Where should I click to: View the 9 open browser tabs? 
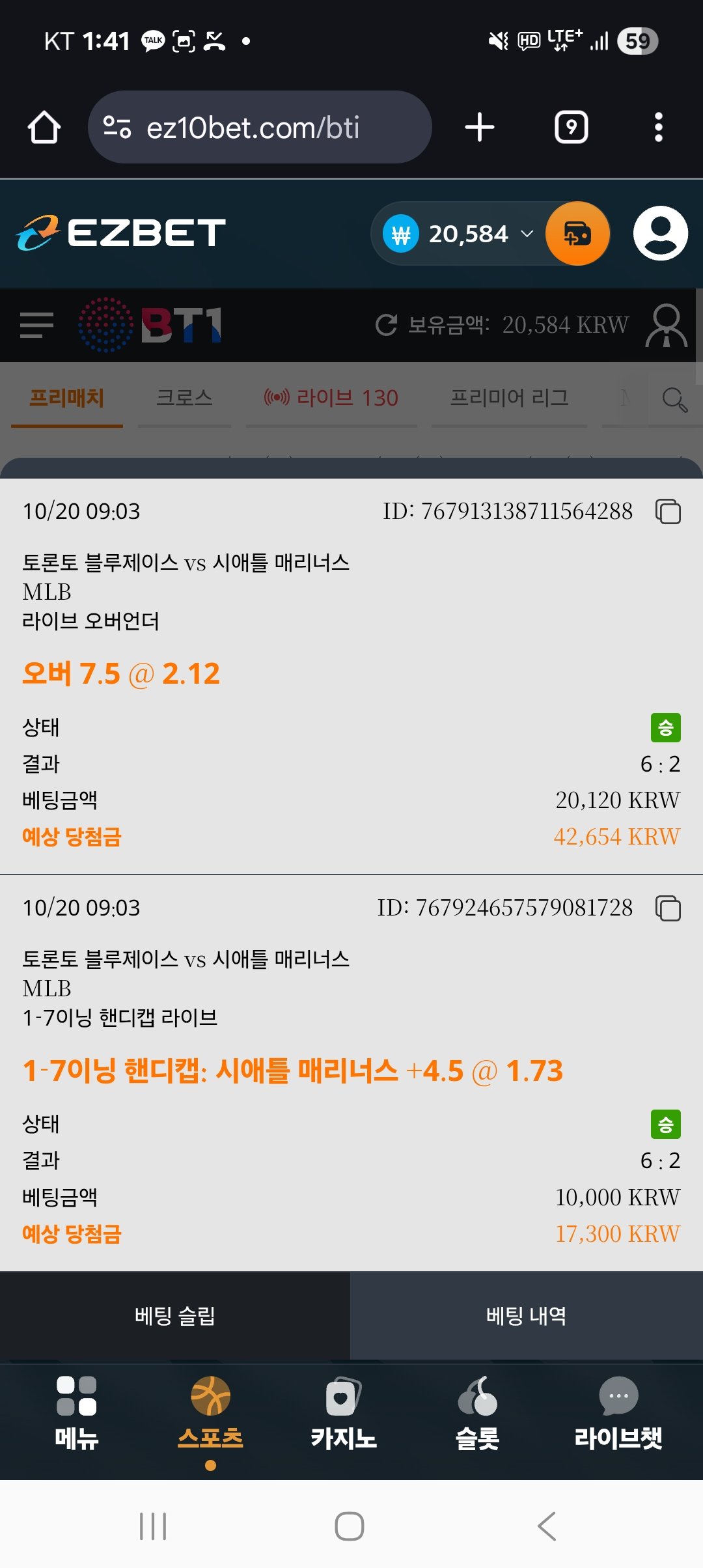click(x=571, y=128)
